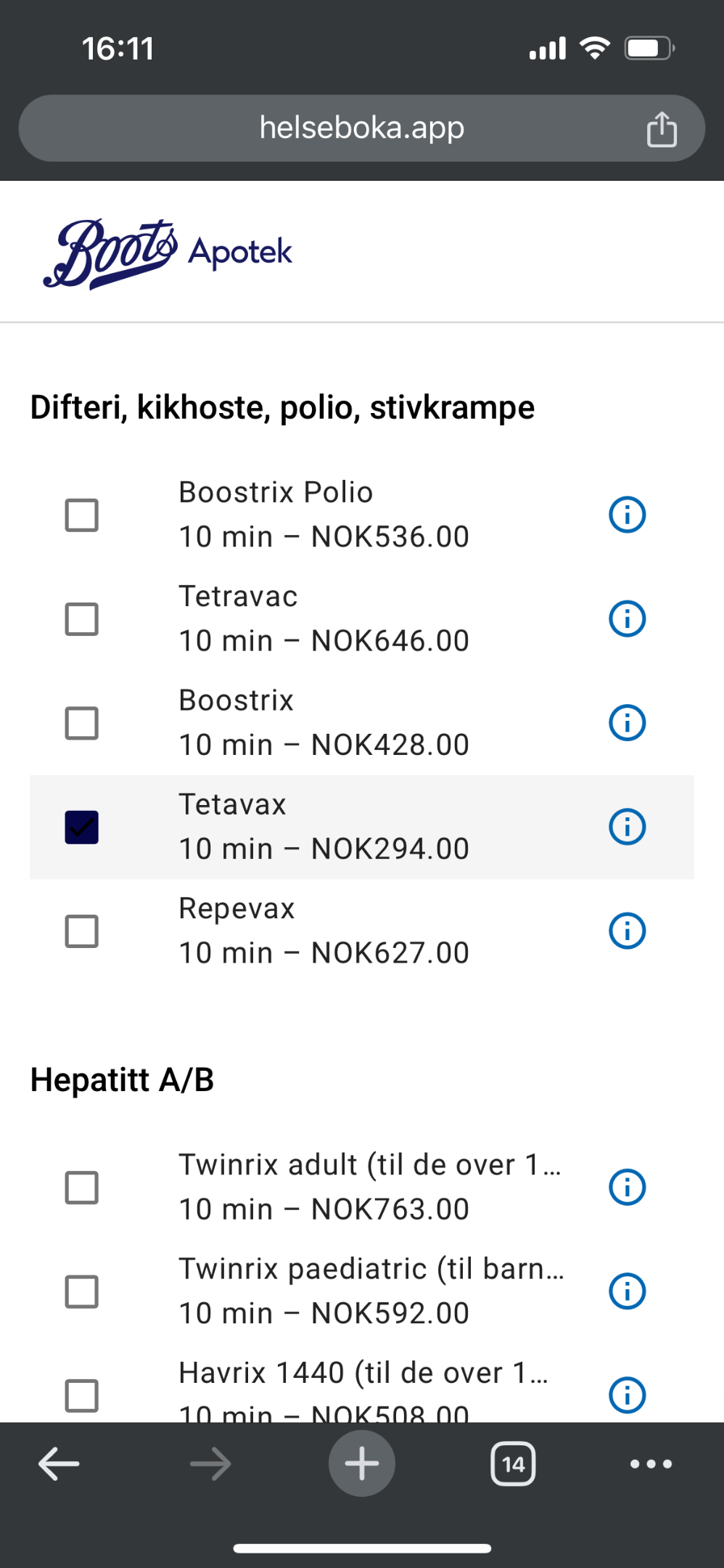Open the browser's more options menu
Image resolution: width=724 pixels, height=1568 pixels.
tap(651, 1463)
